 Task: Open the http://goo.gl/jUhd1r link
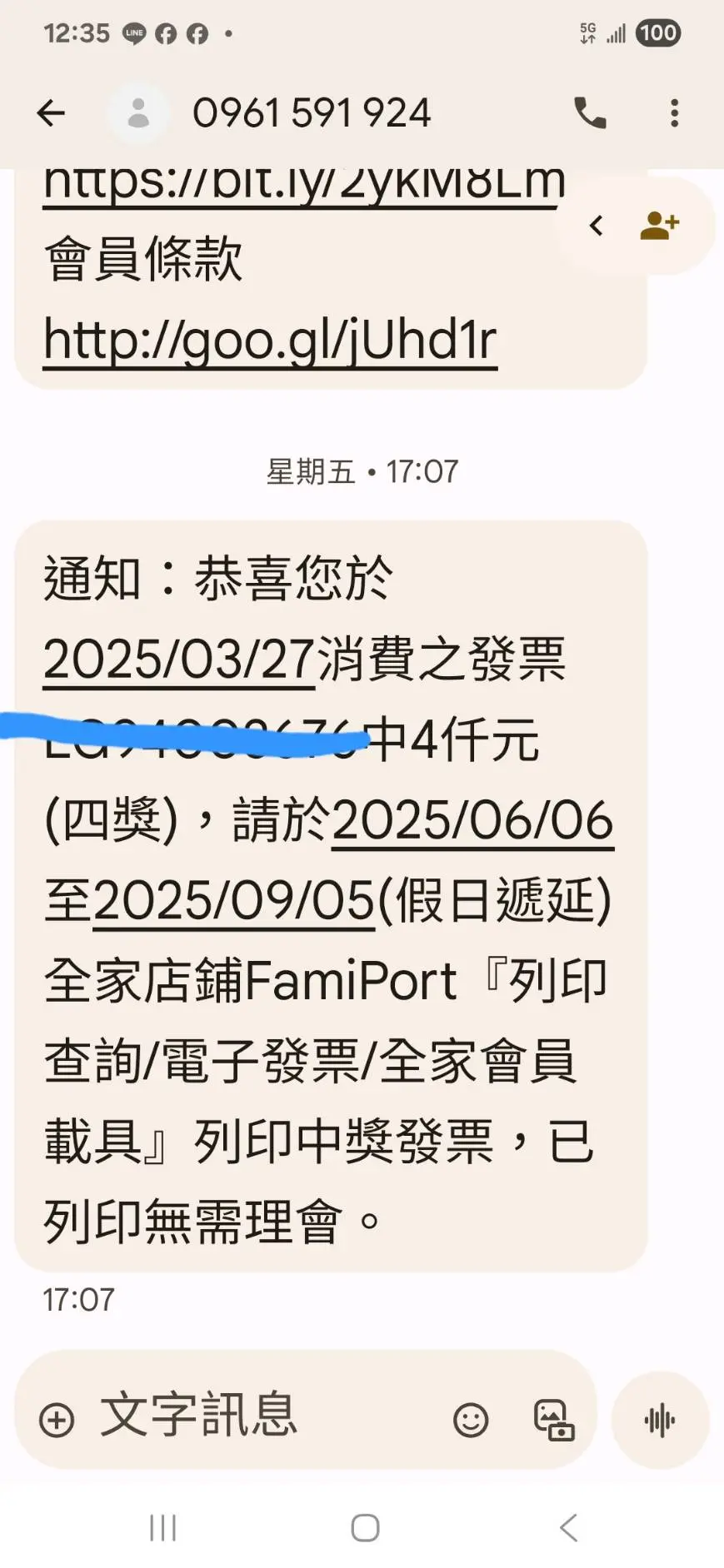(270, 340)
